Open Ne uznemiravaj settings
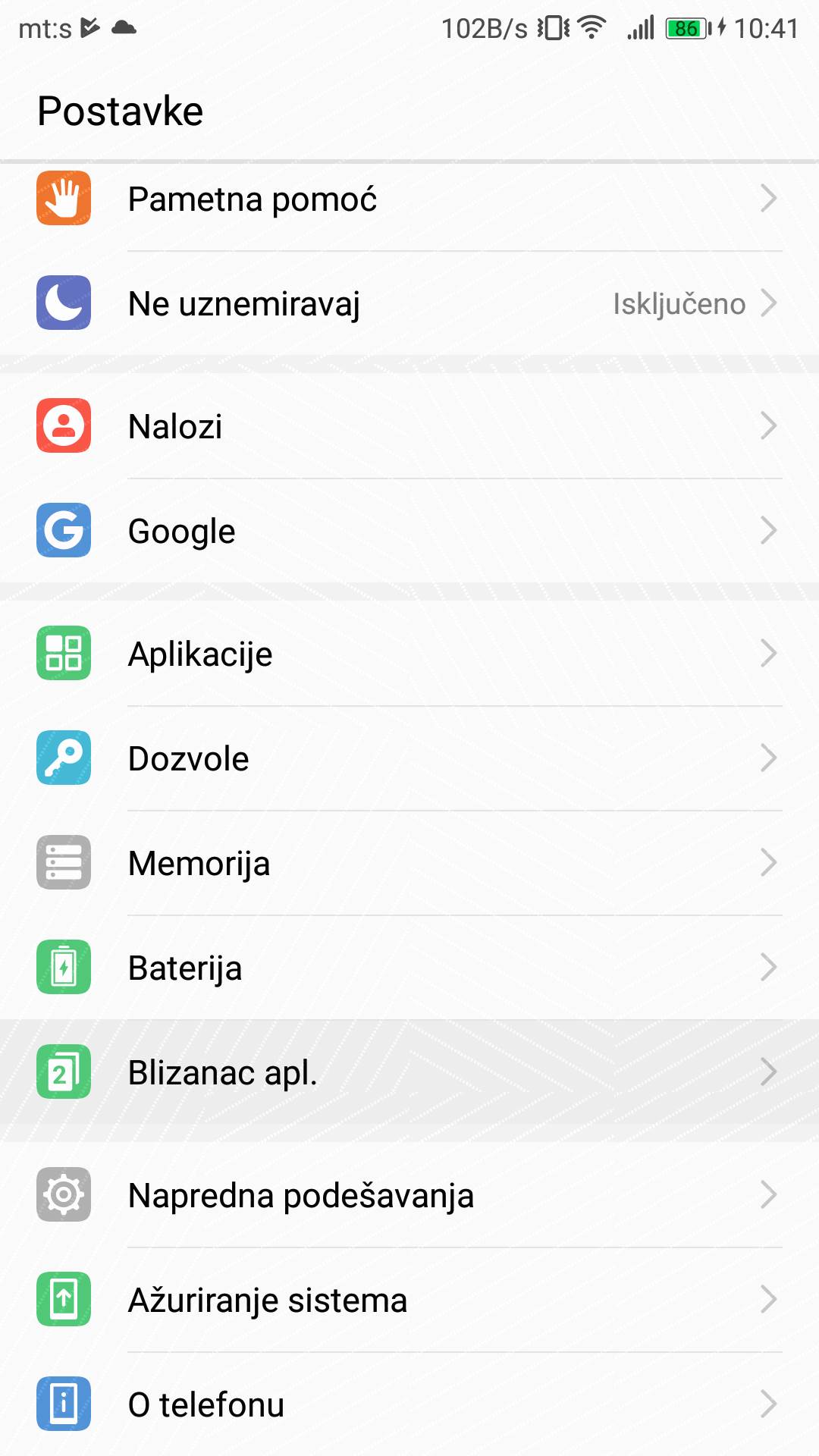This screenshot has width=819, height=1456. click(409, 303)
